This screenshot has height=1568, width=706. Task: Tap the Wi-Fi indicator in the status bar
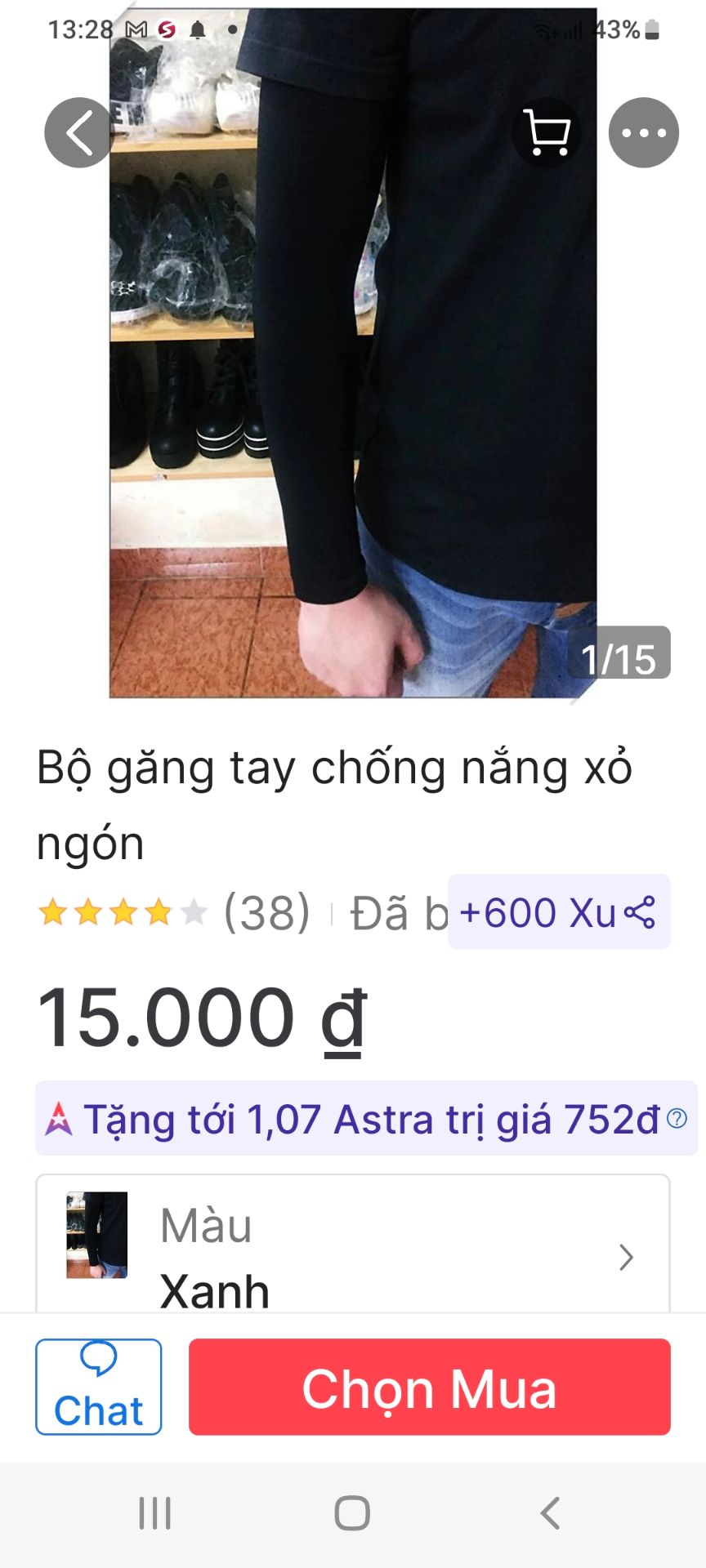click(x=542, y=29)
